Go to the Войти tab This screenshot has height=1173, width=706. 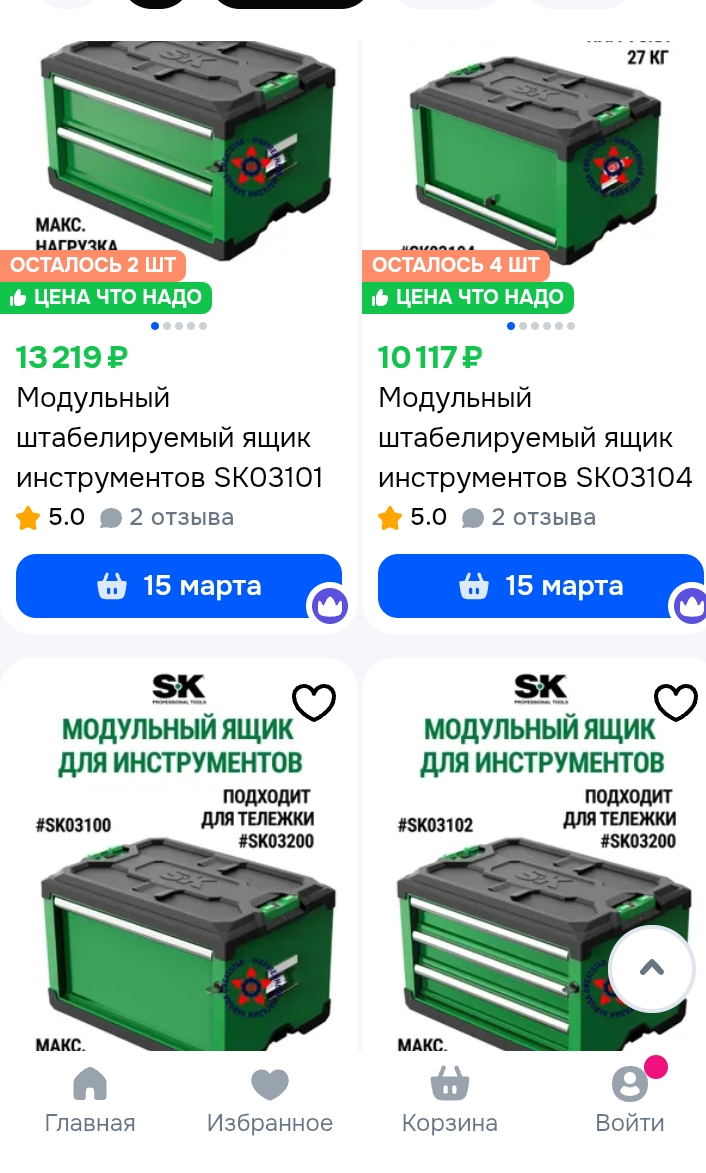630,1100
